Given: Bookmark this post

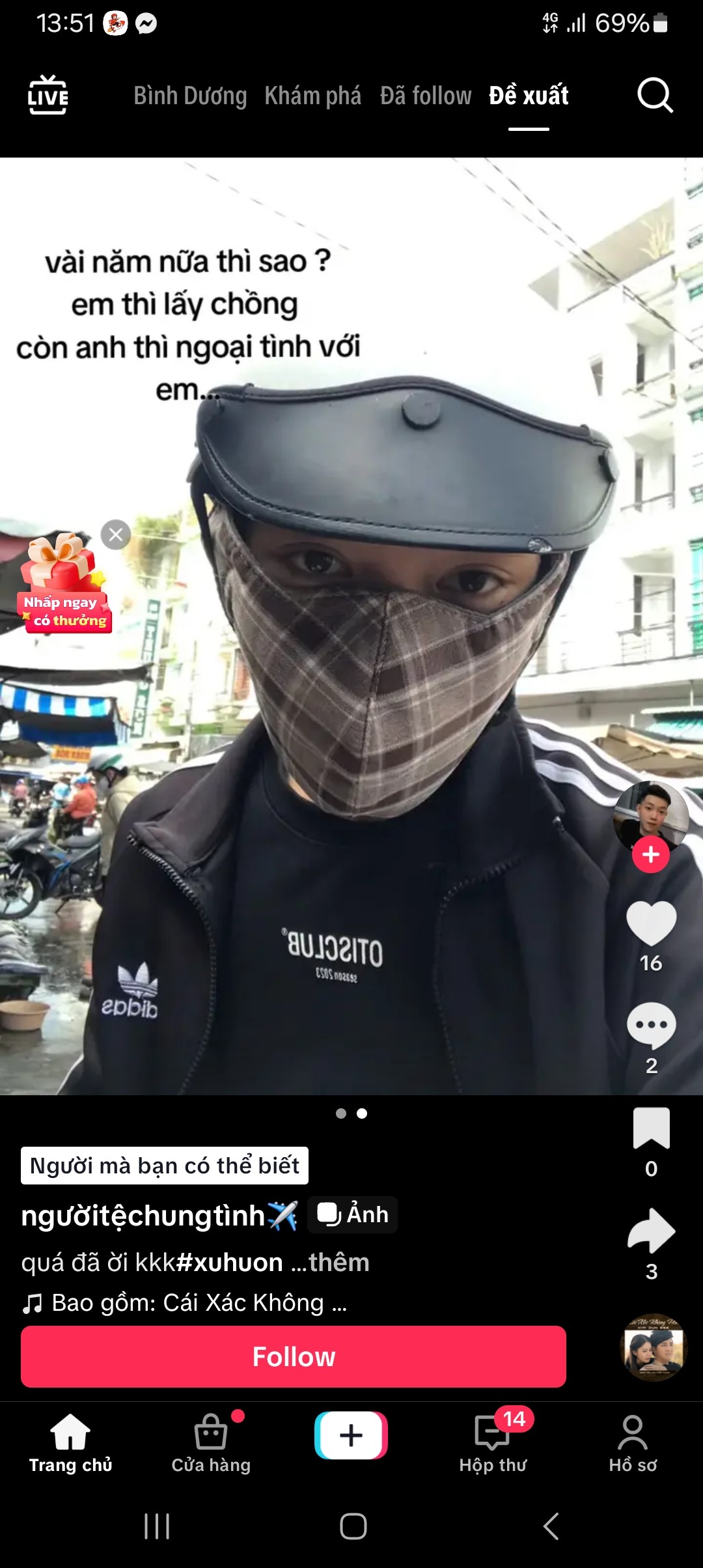Looking at the screenshot, I should 651,1128.
